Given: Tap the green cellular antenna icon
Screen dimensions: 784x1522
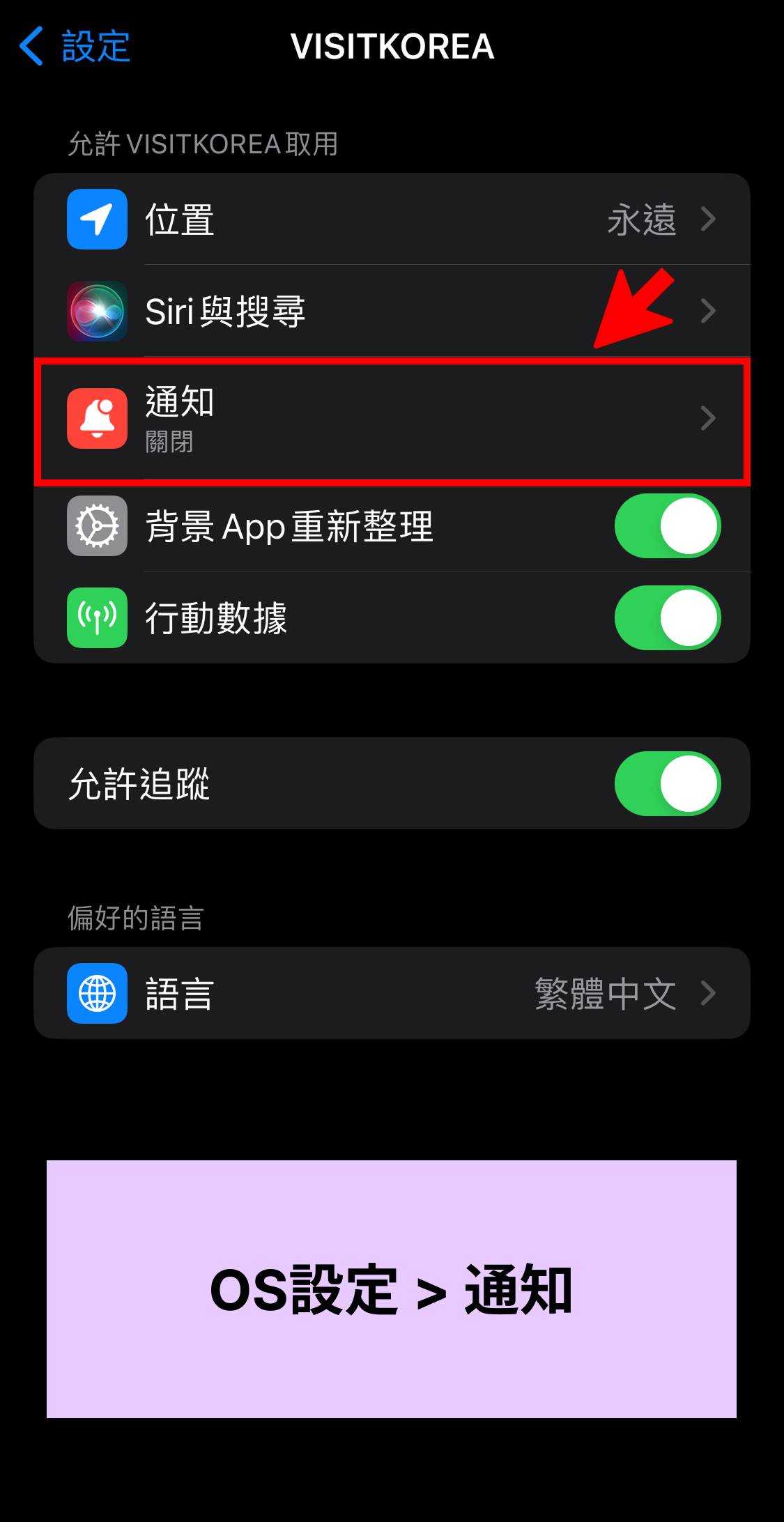Looking at the screenshot, I should [96, 618].
